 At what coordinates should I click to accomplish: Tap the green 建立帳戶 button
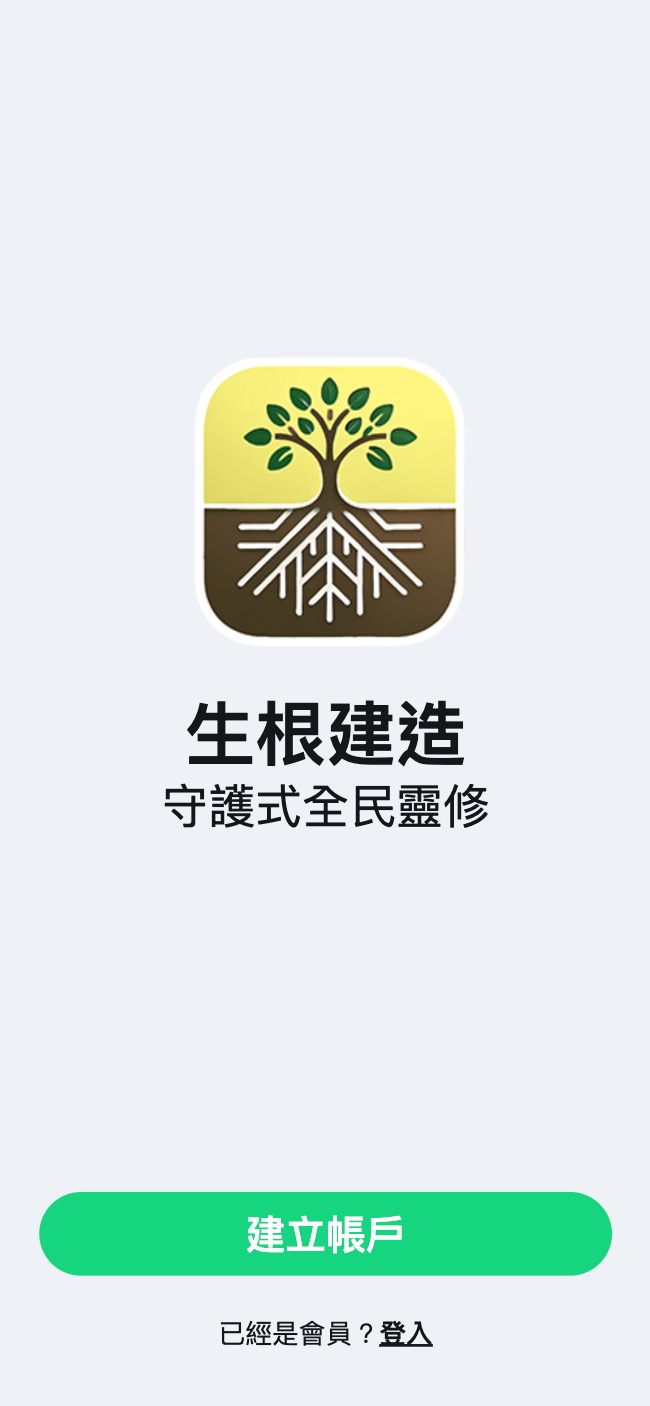click(325, 1233)
